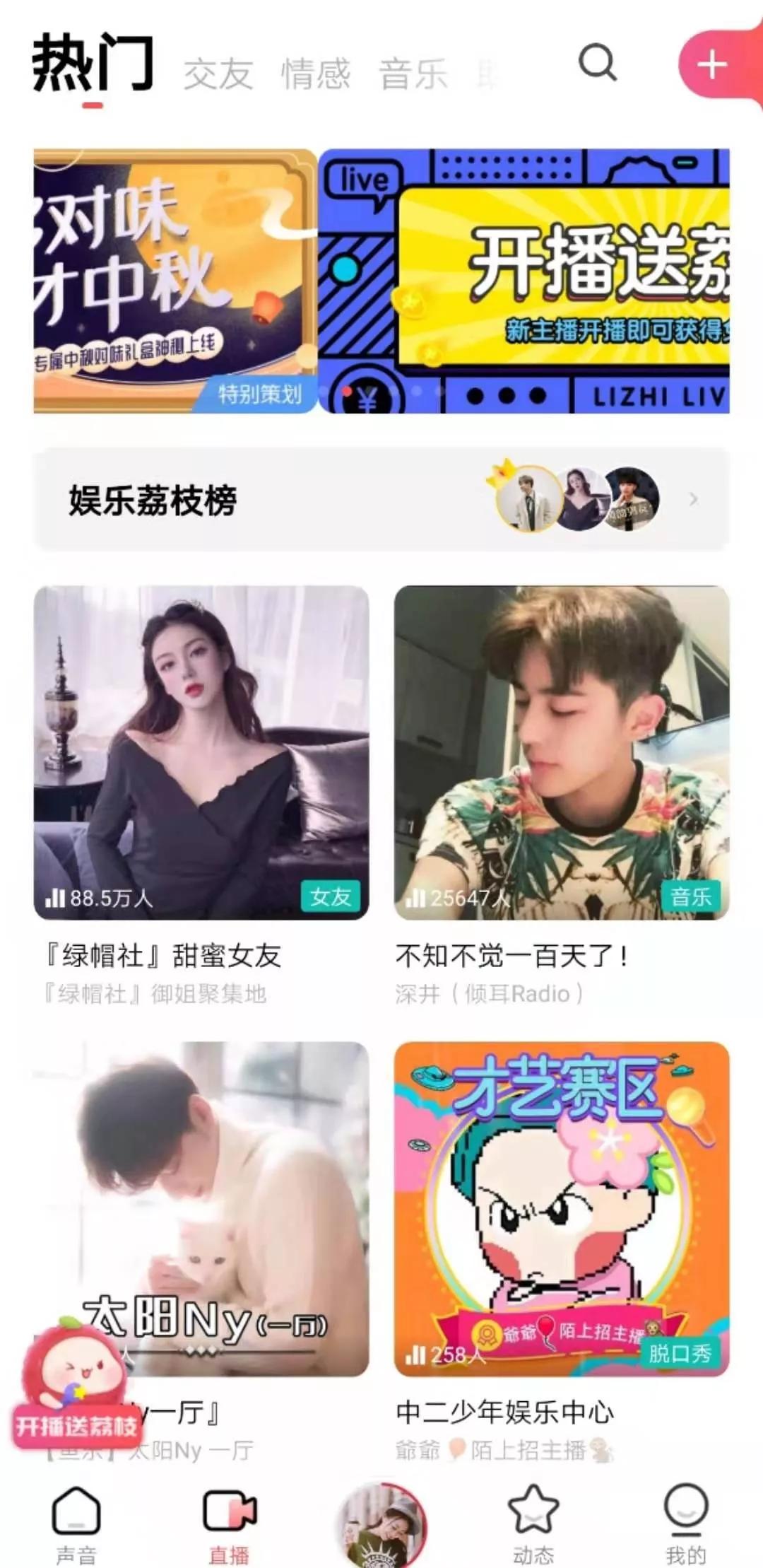The height and width of the screenshot is (1568, 763).
Task: Open the search magnifier icon
Action: point(598,63)
